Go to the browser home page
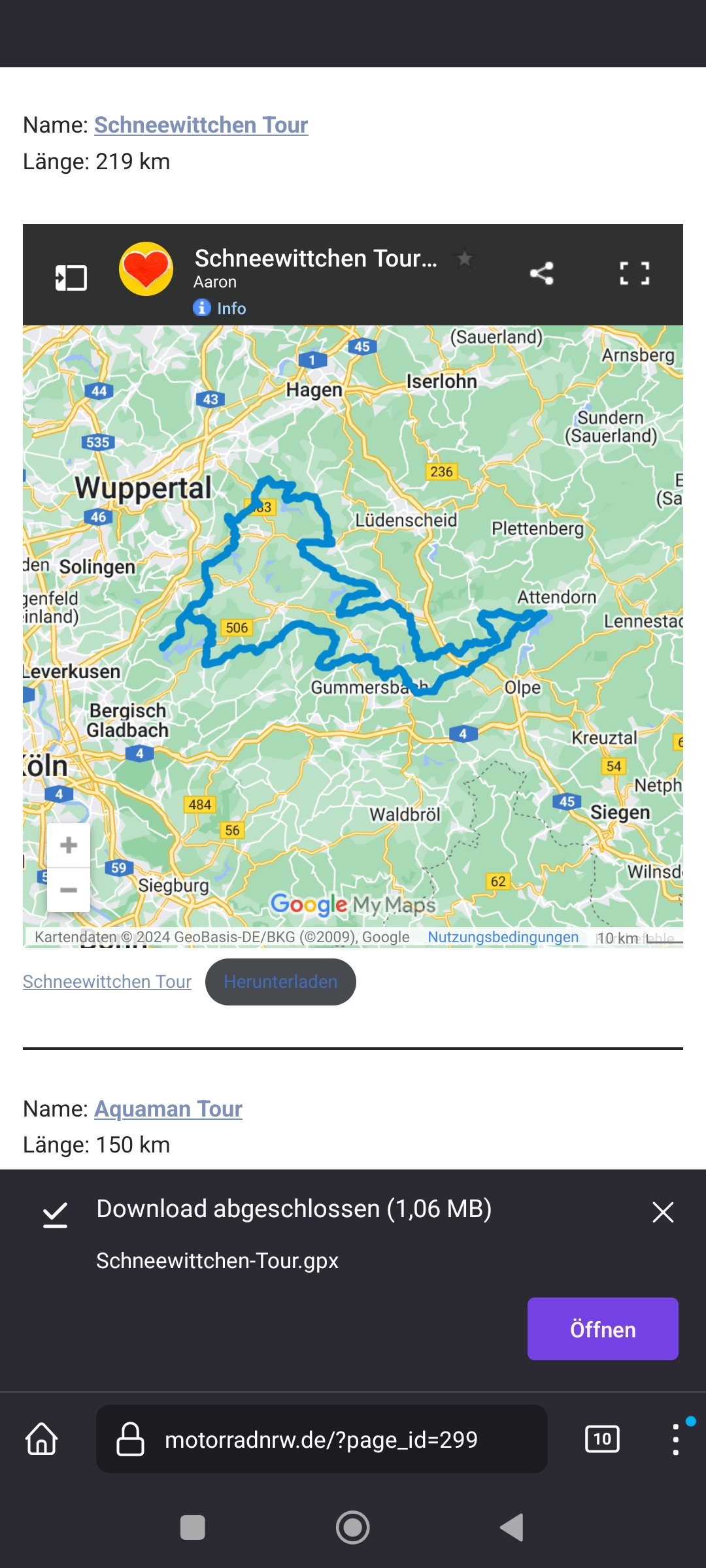This screenshot has width=706, height=1568. 42,1439
